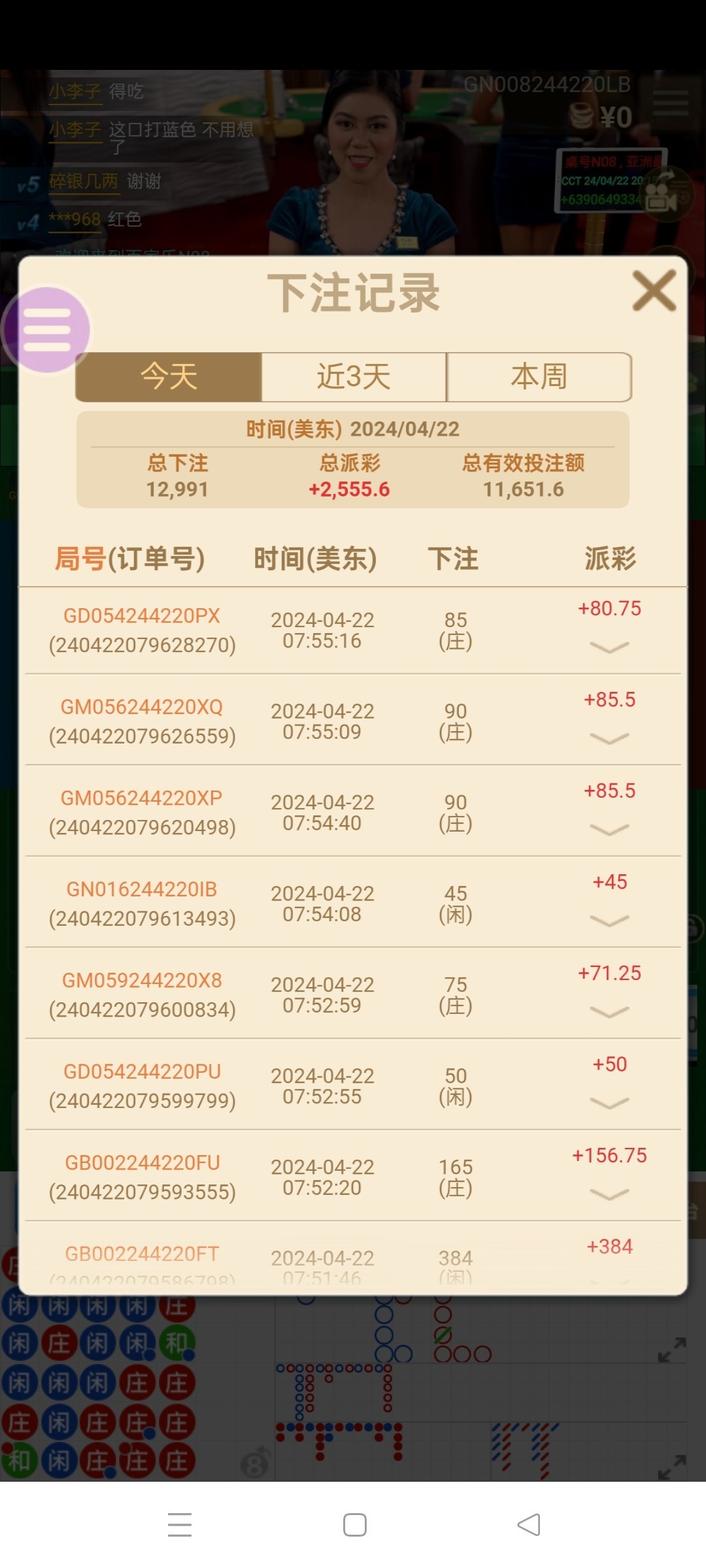Close the 下注记录 dialog

point(654,291)
